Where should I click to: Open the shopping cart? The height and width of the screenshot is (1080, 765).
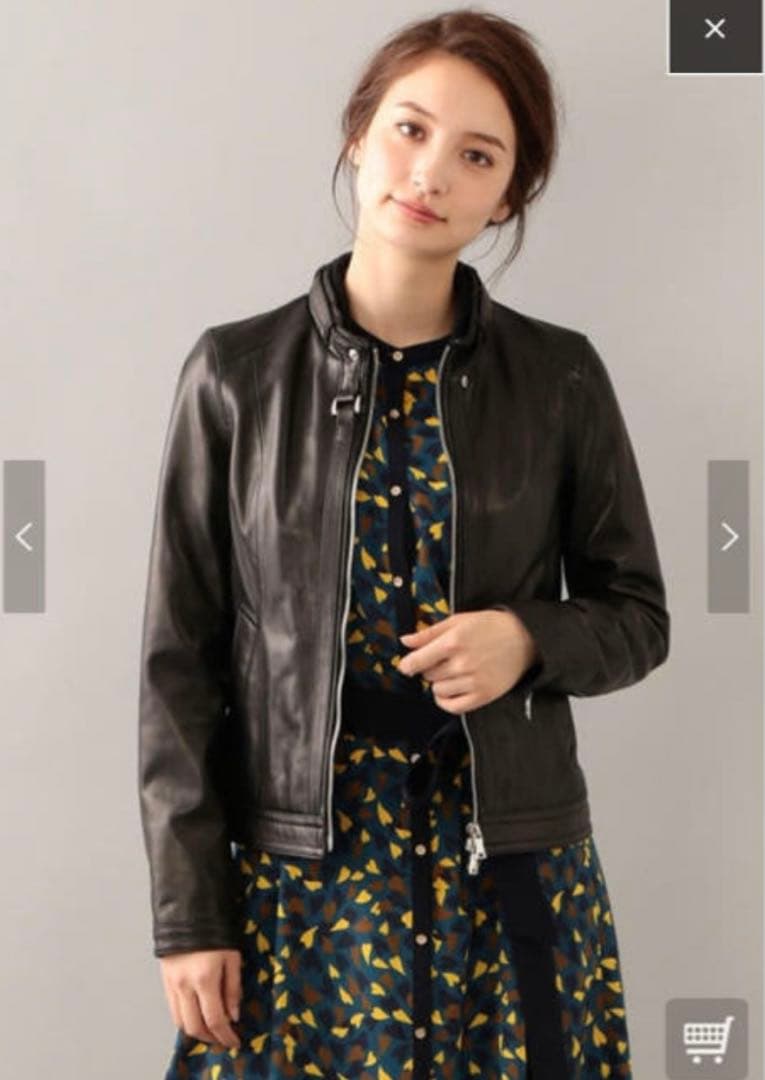point(708,1039)
